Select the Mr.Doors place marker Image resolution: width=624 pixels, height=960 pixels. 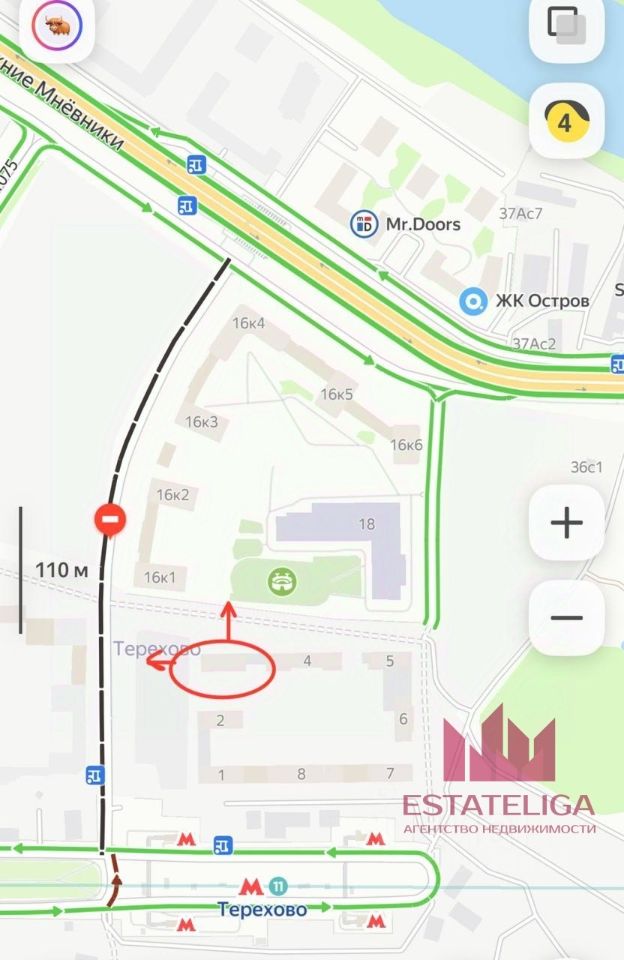tap(364, 224)
